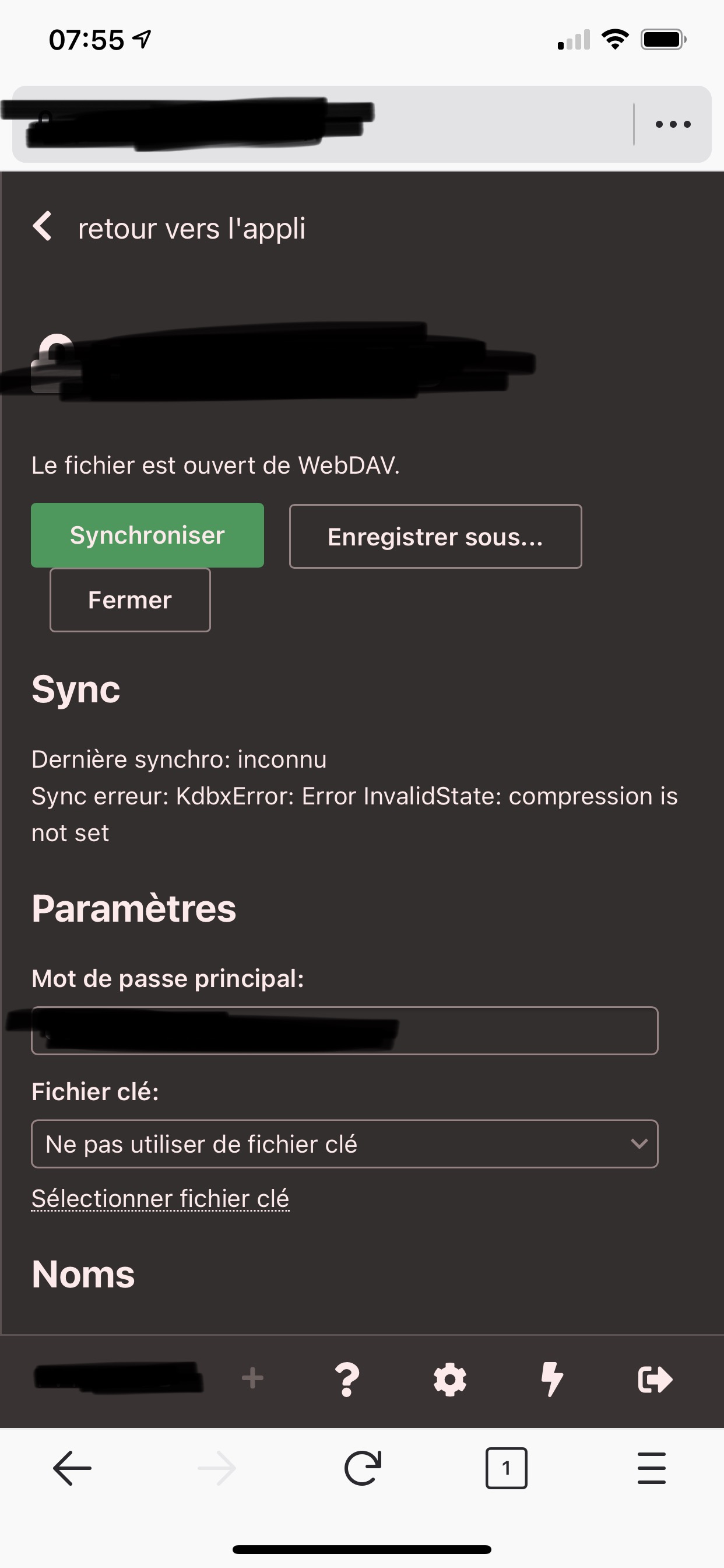724x1568 pixels.
Task: Open Sélectionner fichier clé link
Action: [160, 1198]
